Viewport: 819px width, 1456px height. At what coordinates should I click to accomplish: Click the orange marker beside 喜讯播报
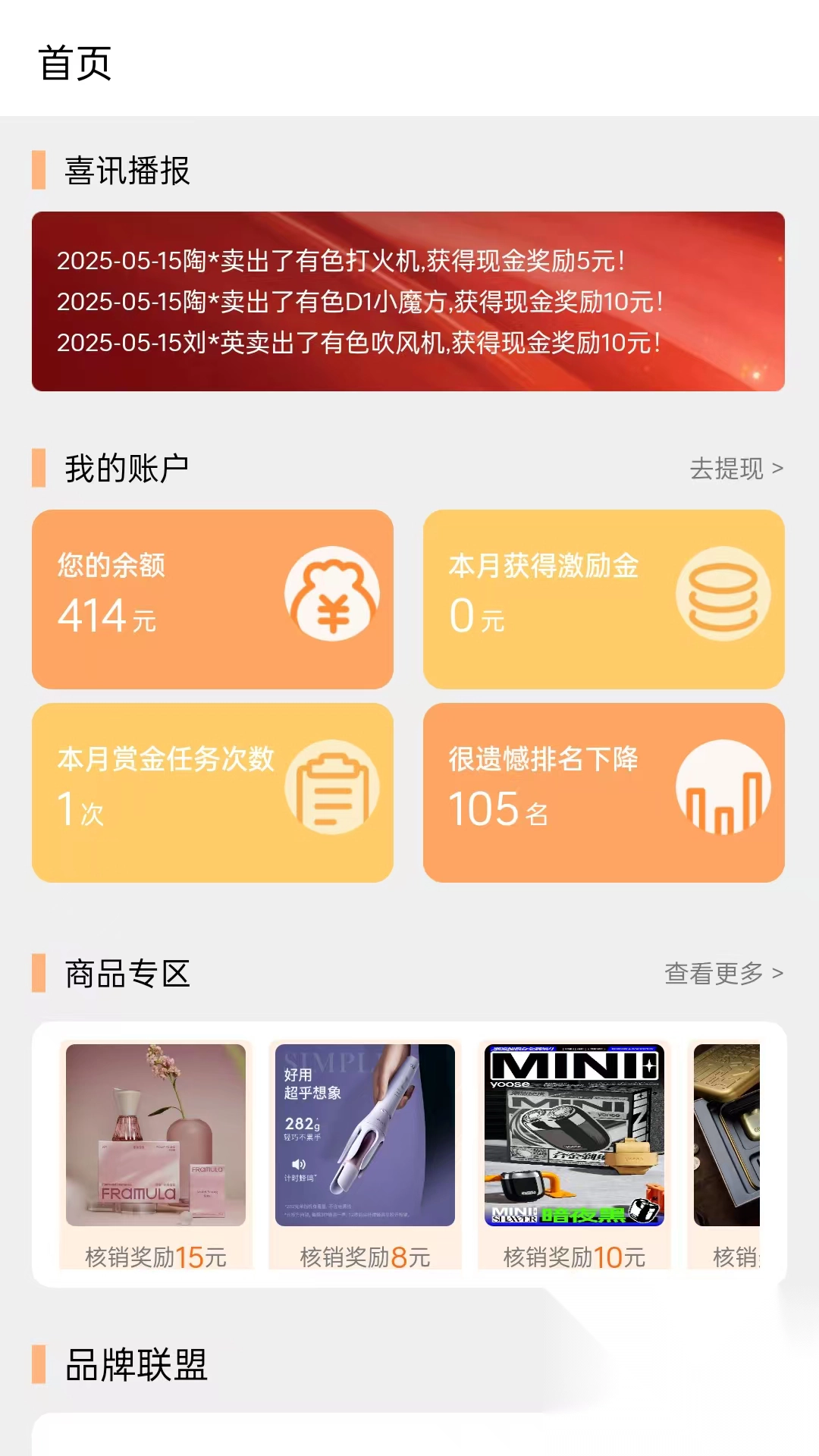[x=37, y=173]
